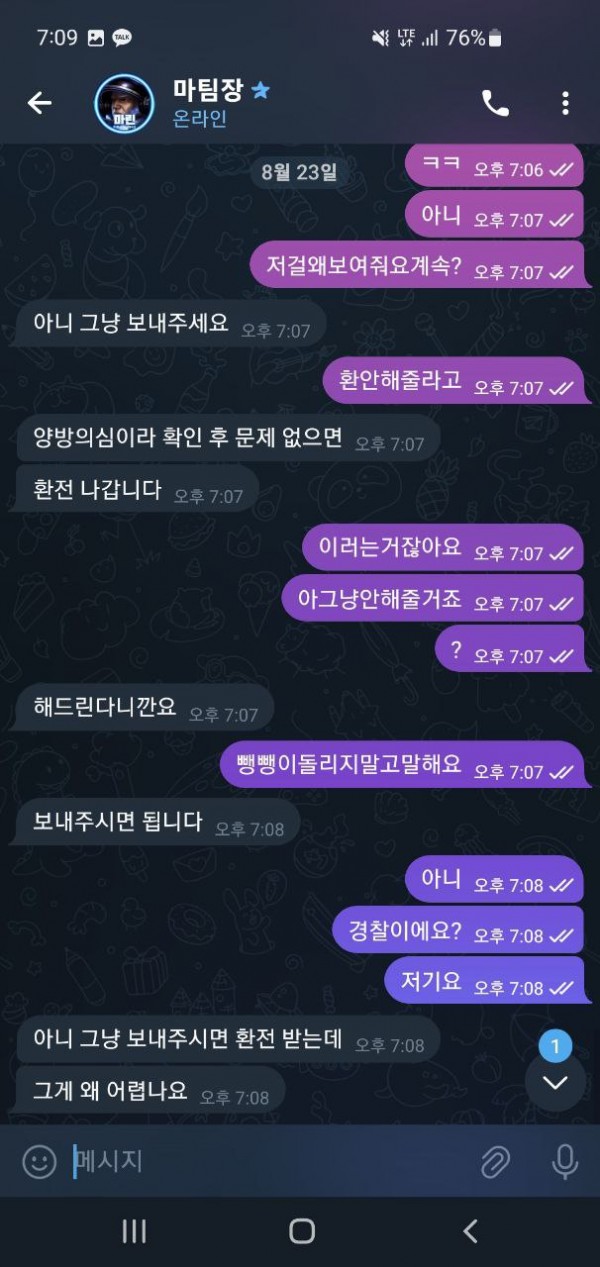Jump to the newest unread message

coord(554,1081)
